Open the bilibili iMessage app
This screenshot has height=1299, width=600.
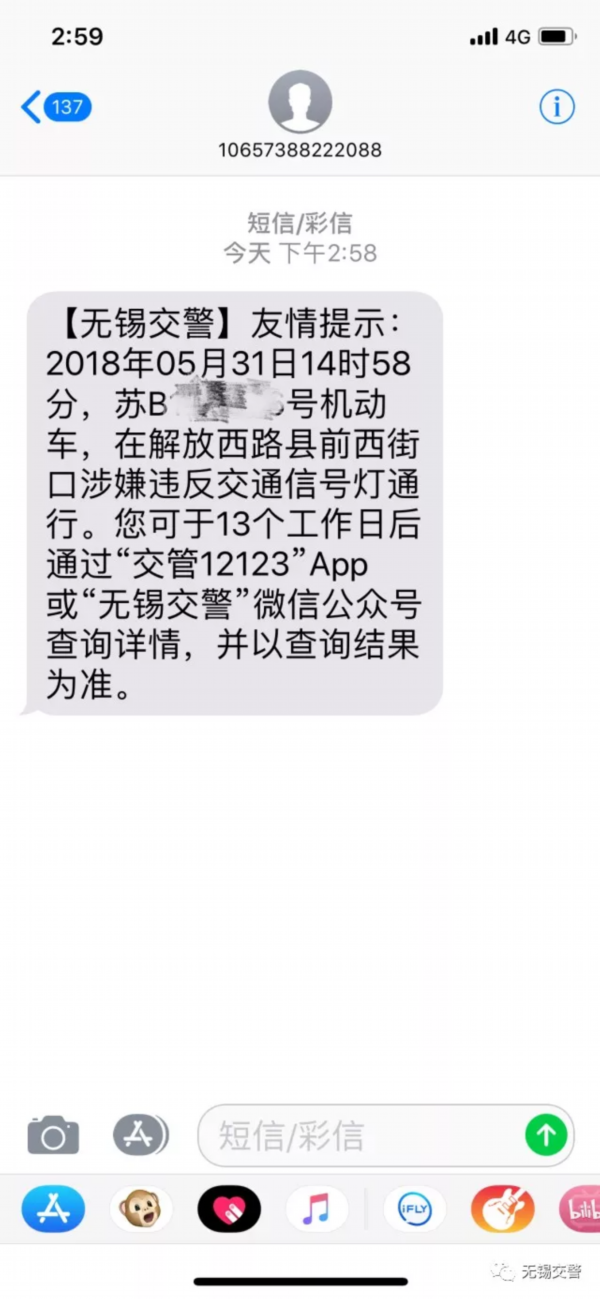580,1209
